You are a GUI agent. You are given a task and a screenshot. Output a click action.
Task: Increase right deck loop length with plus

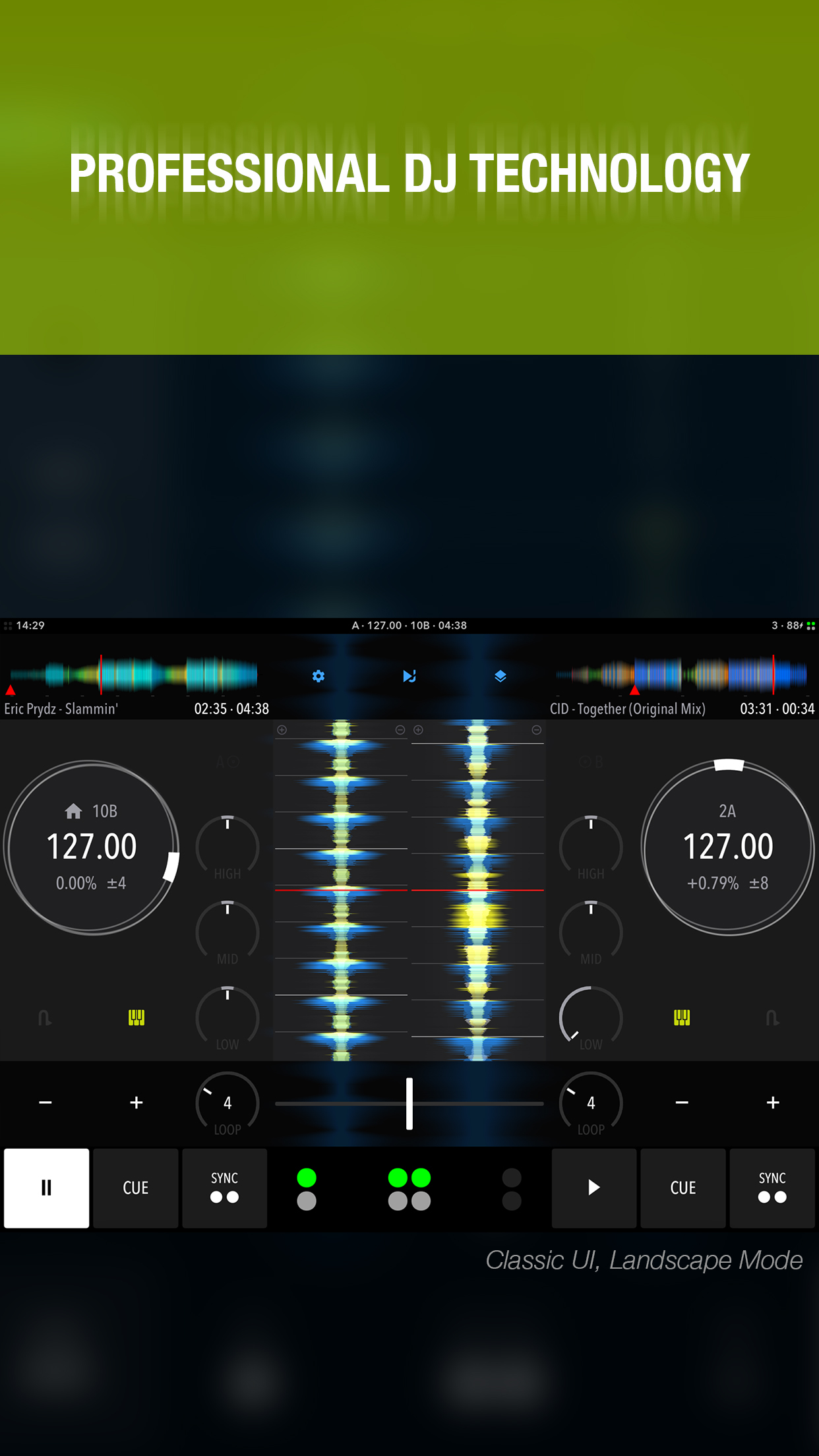tap(772, 1103)
